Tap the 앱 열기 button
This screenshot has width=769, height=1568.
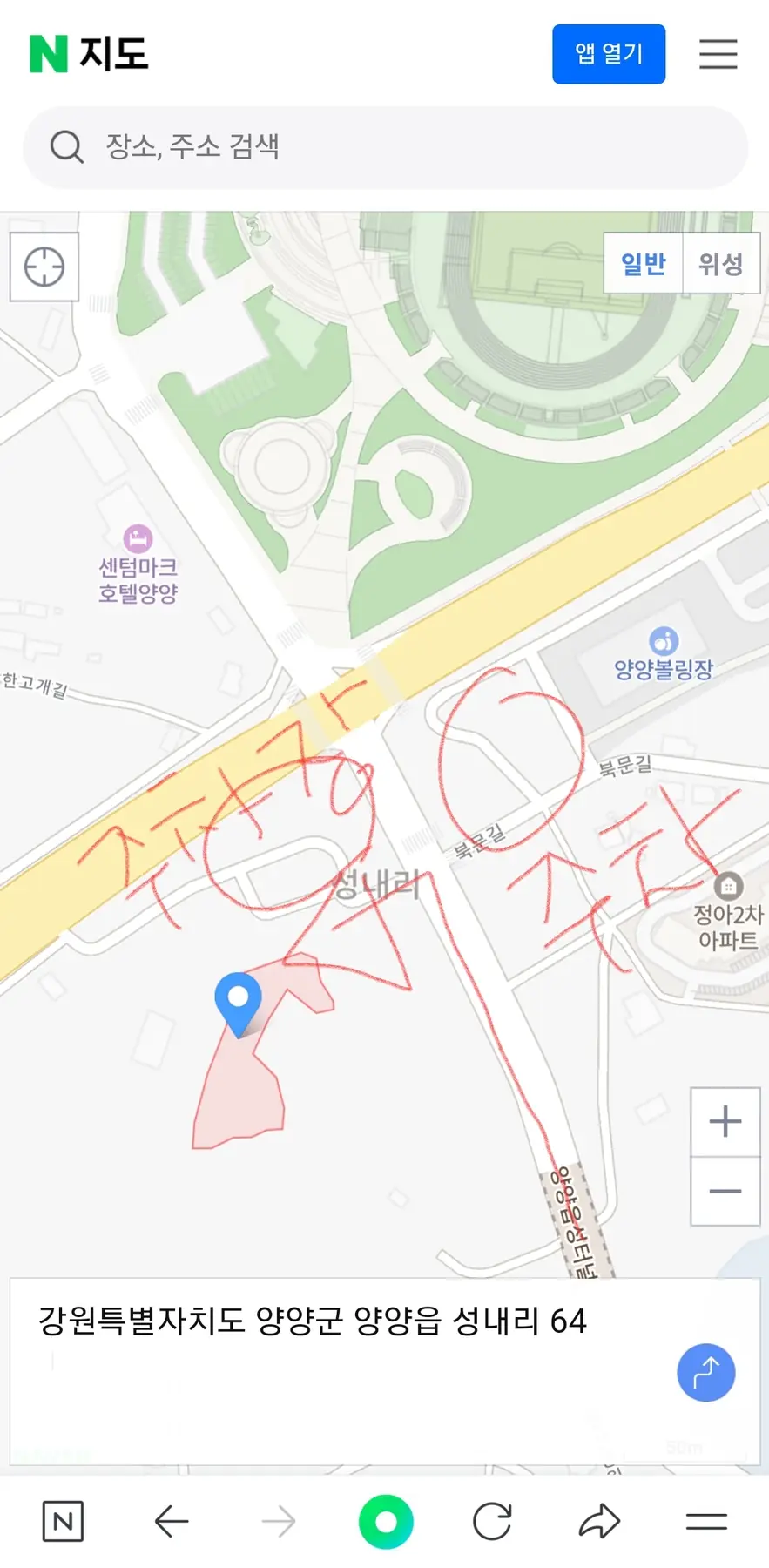(x=608, y=54)
